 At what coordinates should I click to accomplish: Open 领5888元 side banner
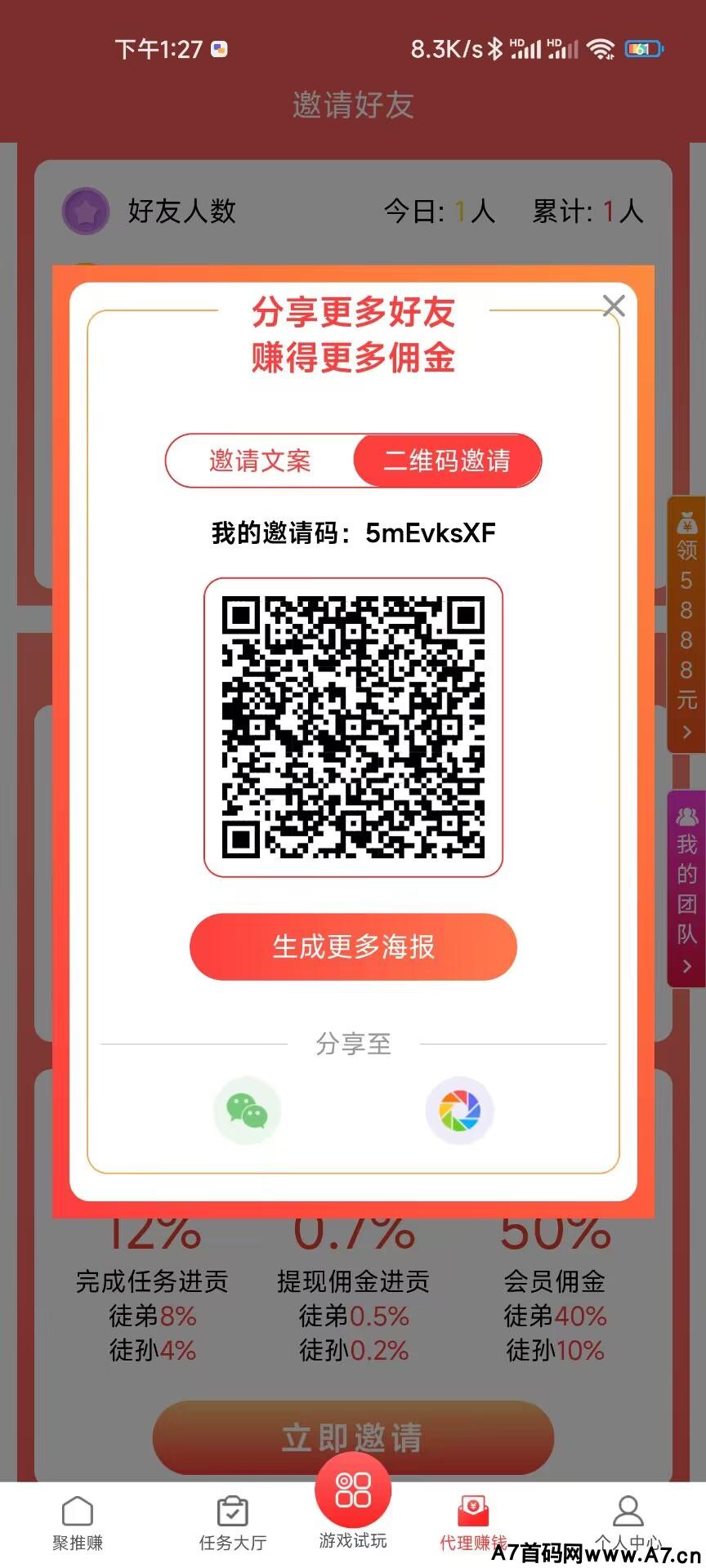coord(686,625)
